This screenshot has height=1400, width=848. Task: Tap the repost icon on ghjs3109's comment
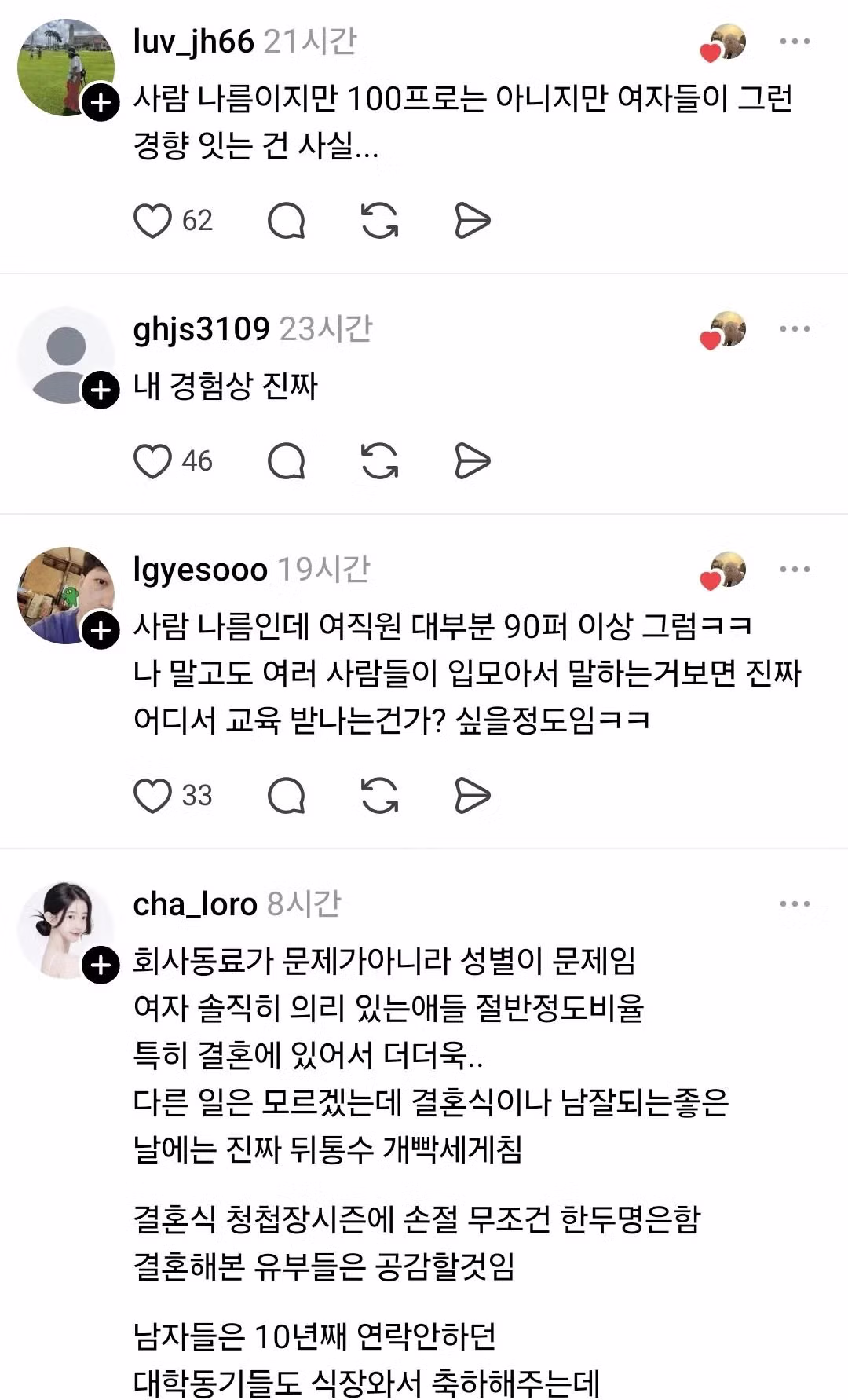pyautogui.click(x=380, y=462)
